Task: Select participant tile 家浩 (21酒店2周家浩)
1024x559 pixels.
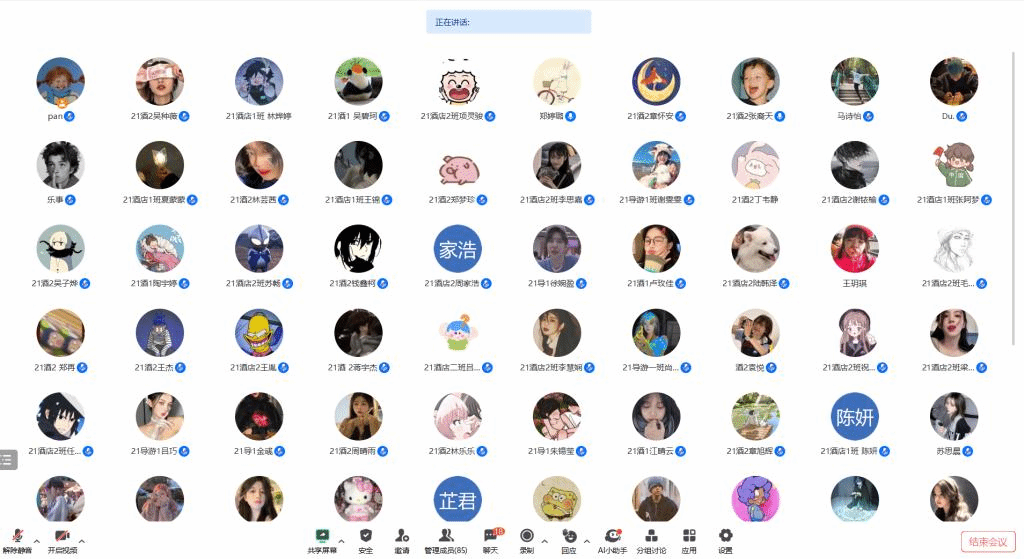Action: [x=458, y=250]
